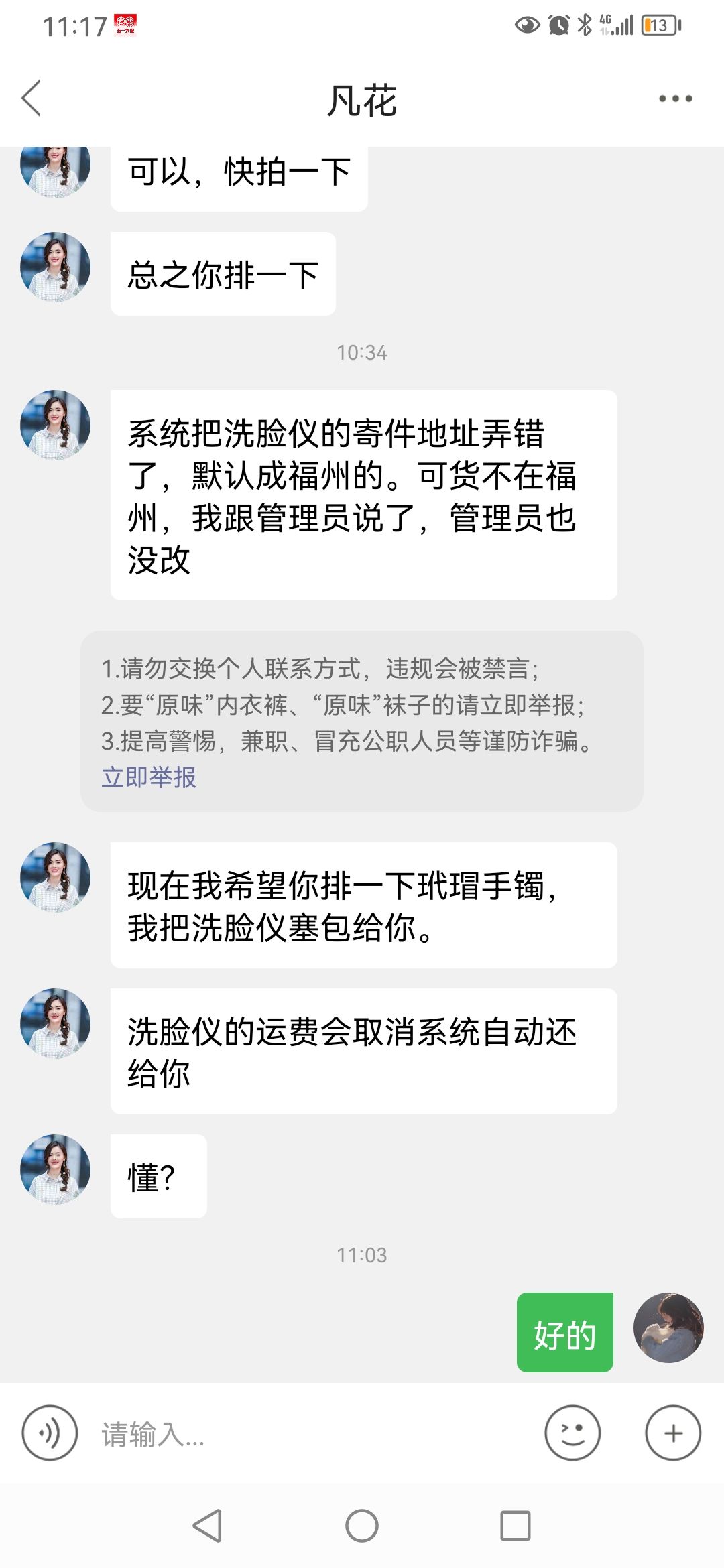Open the emoji picker
Image resolution: width=724 pixels, height=1568 pixels.
pos(572,1433)
